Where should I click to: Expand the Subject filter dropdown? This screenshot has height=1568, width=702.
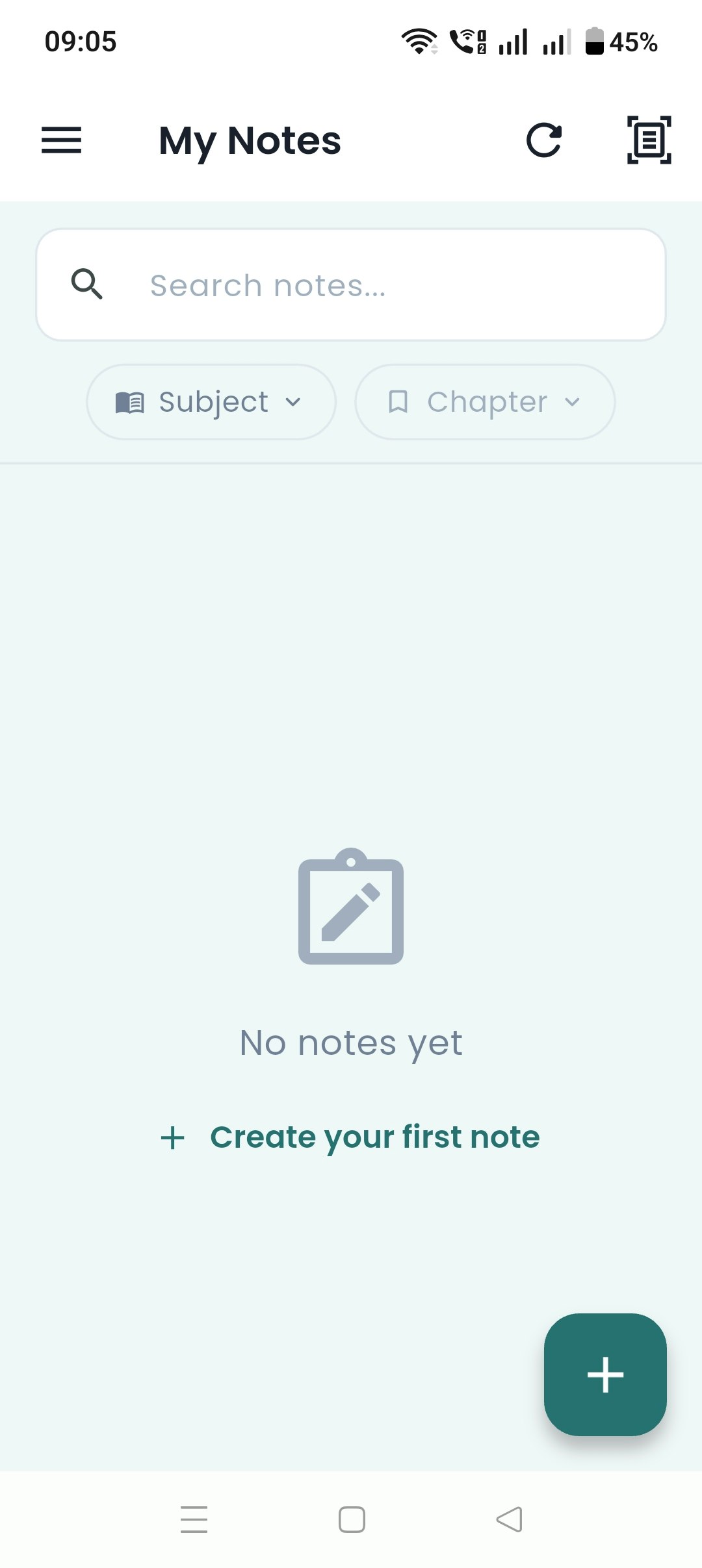[x=211, y=402]
